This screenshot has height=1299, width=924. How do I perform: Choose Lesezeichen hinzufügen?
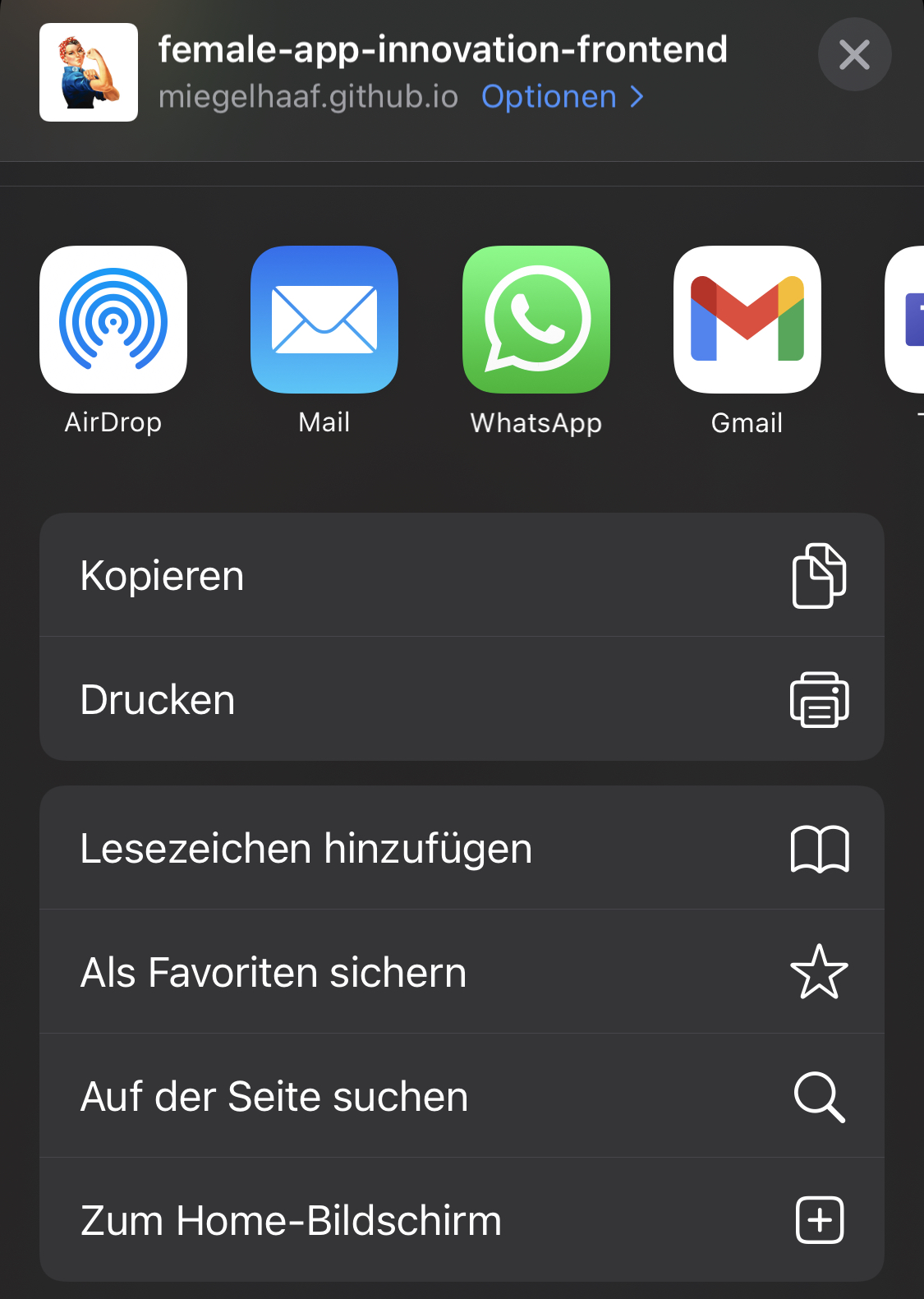point(329,849)
